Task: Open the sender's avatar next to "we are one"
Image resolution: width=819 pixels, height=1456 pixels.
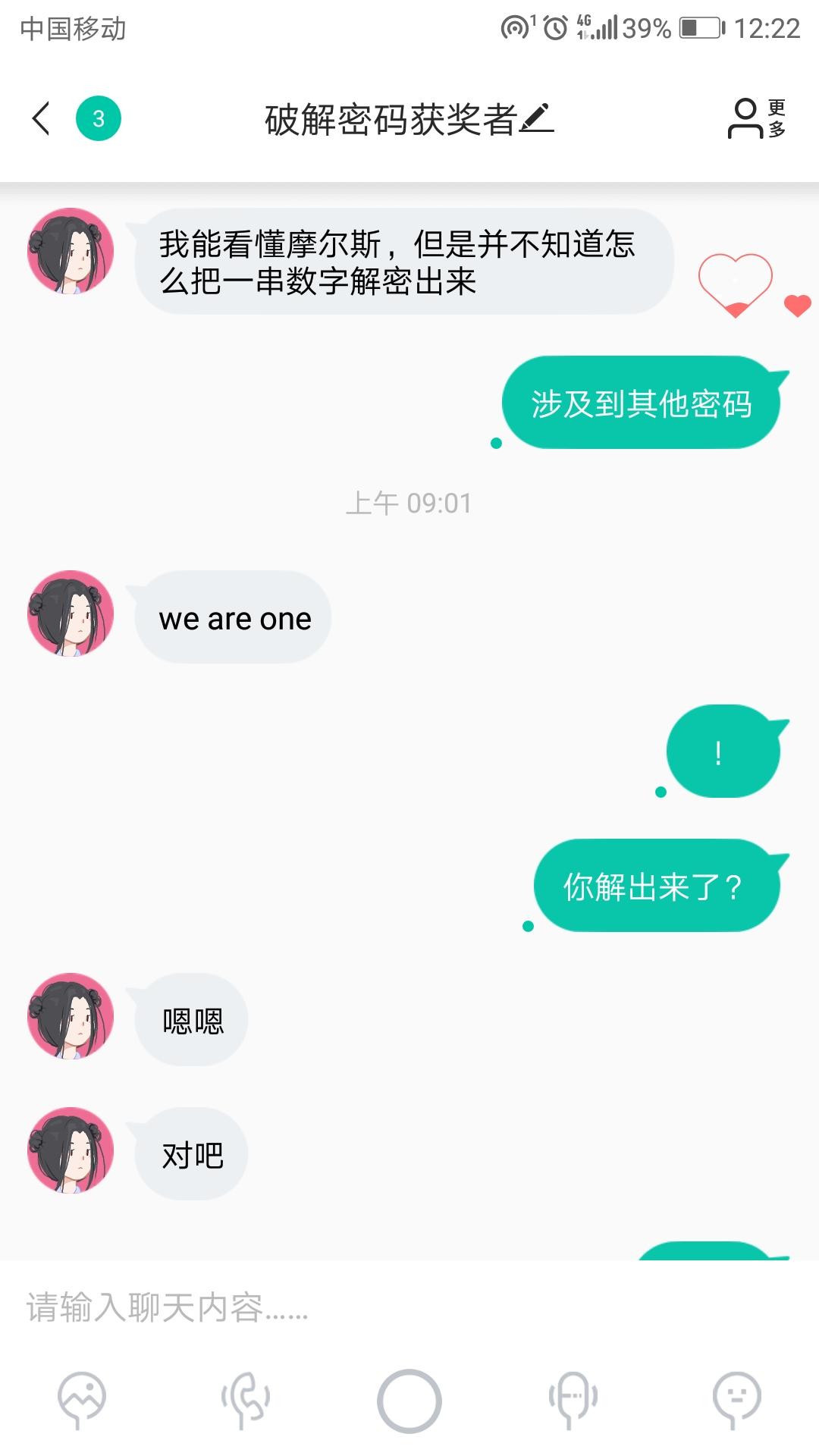Action: (71, 613)
